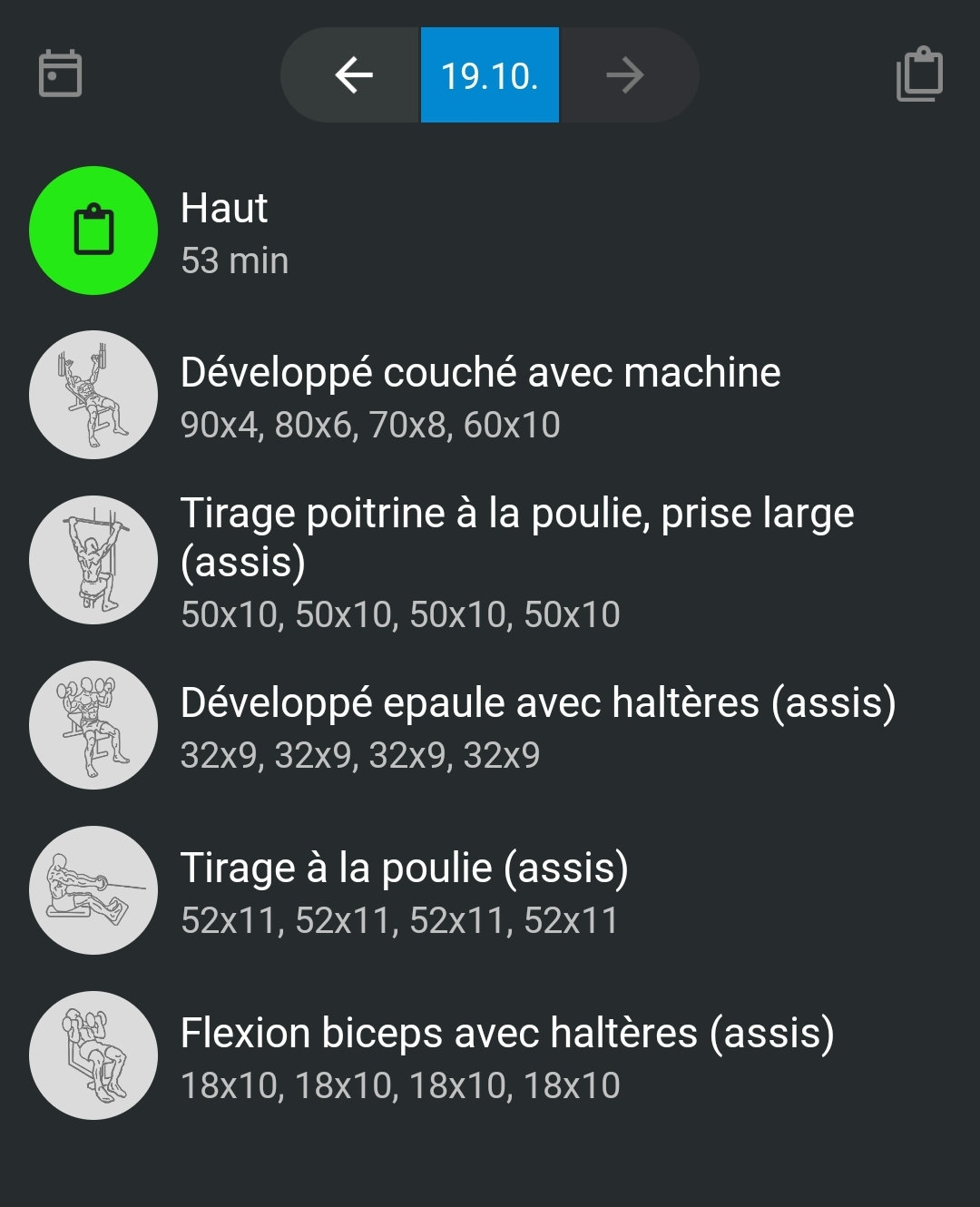Screen dimensions: 980x1207
Task: Click the 53 min duration label
Action: point(234,260)
